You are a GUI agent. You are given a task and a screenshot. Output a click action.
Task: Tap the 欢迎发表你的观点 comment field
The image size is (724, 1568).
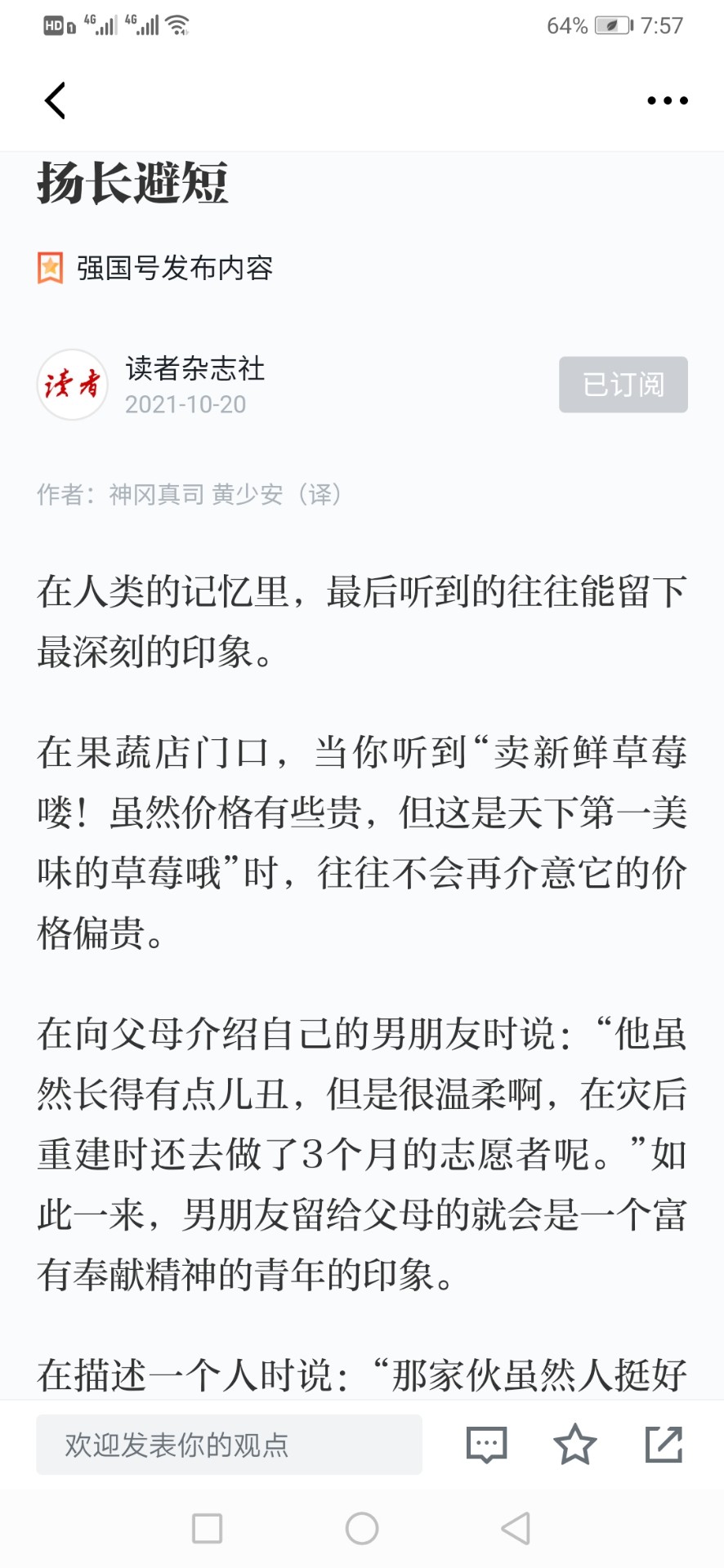pyautogui.click(x=229, y=1445)
